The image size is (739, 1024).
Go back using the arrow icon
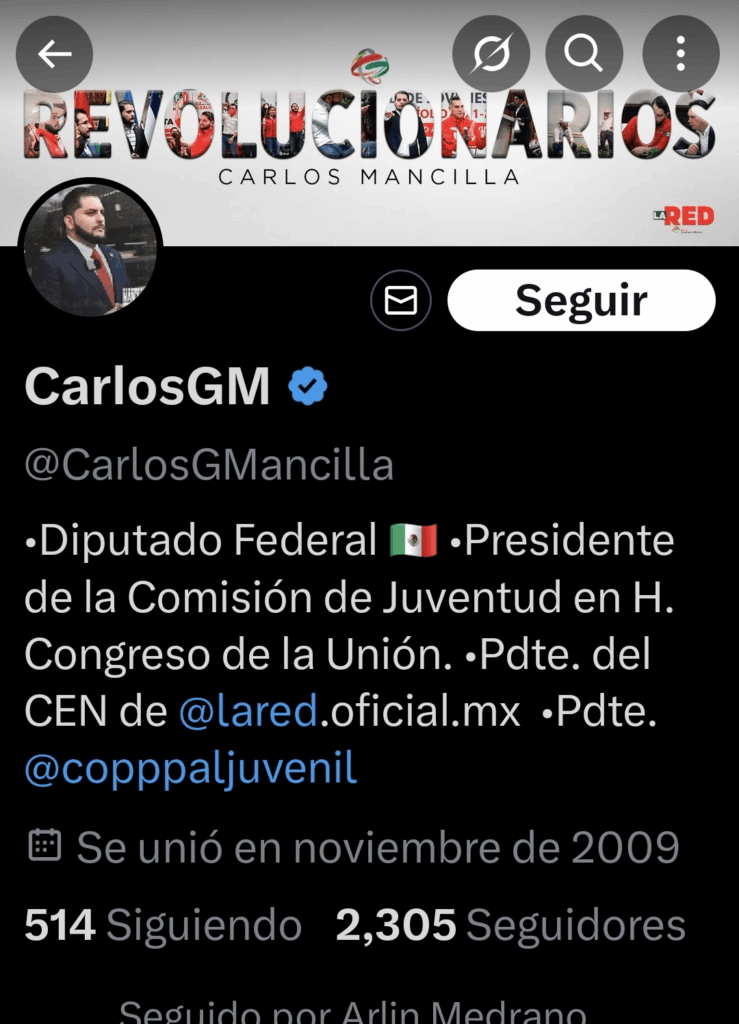tap(54, 54)
